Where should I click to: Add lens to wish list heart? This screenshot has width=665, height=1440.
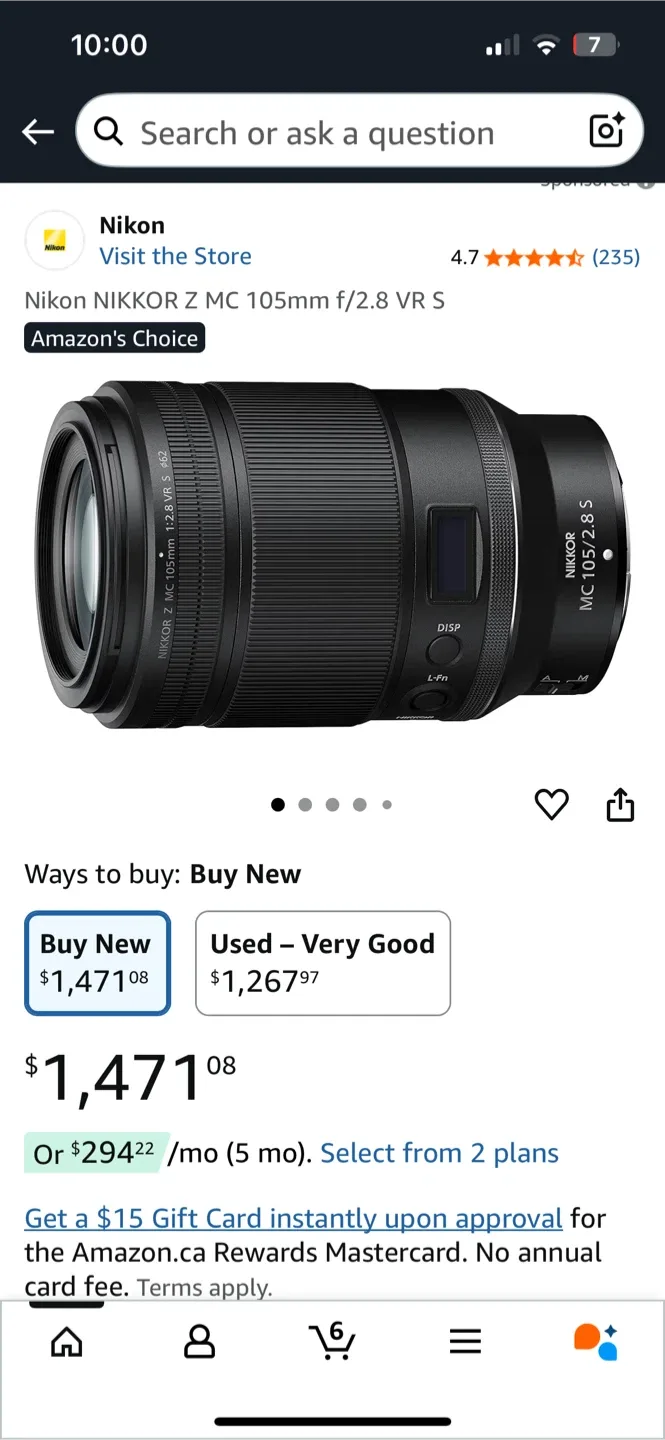[551, 805]
